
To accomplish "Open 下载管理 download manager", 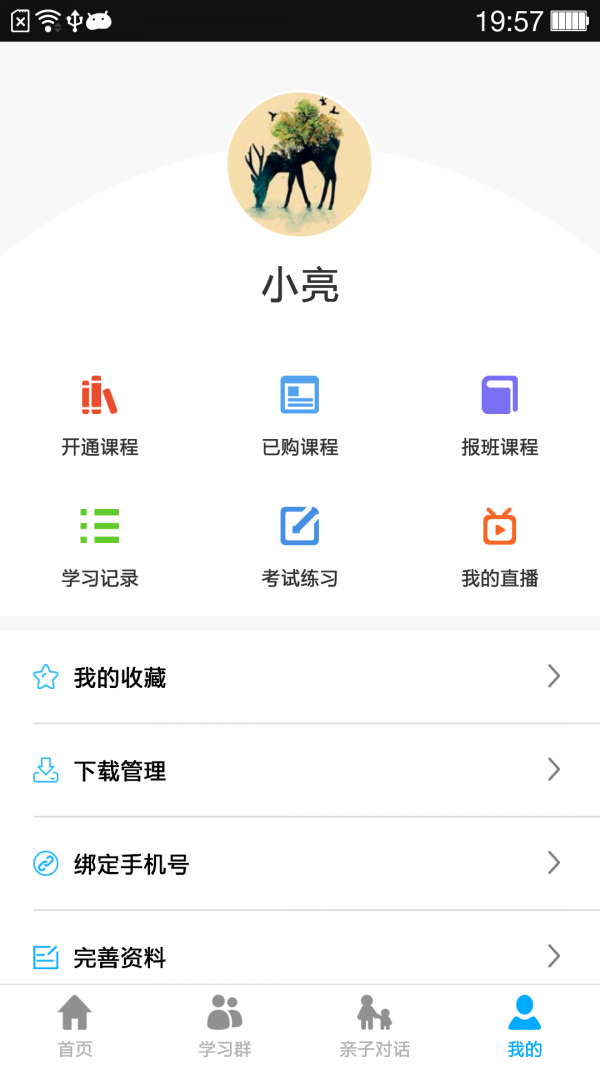I will click(x=300, y=770).
